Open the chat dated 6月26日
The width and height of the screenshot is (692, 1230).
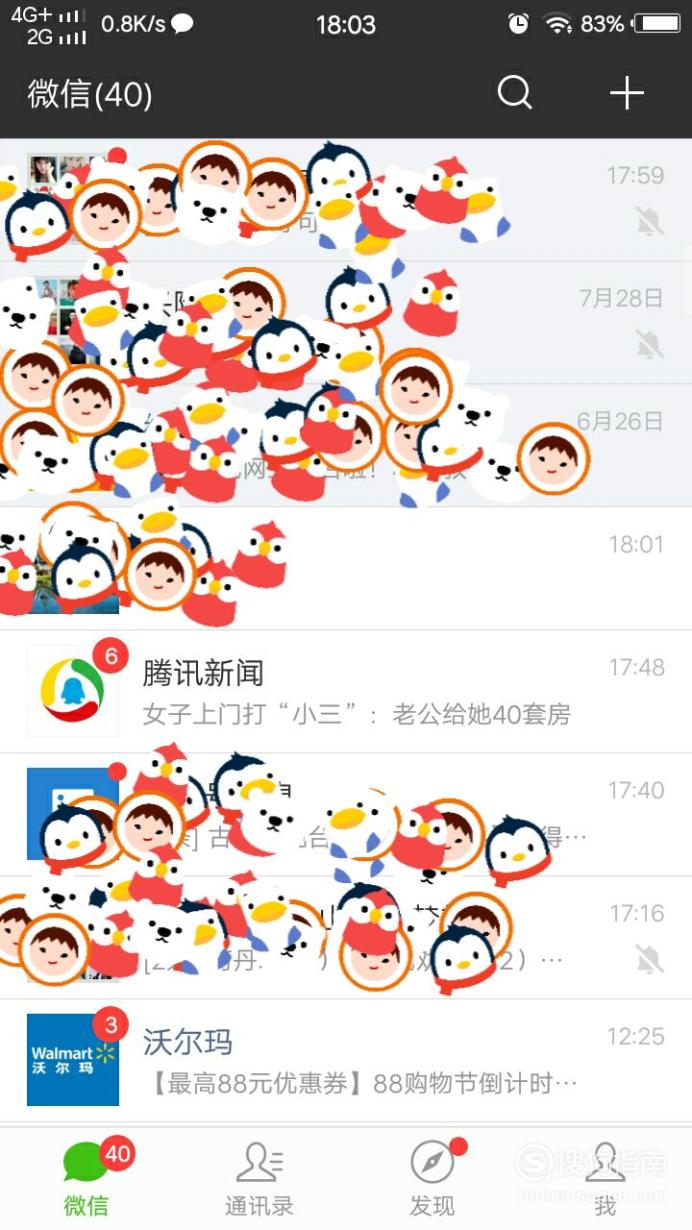pyautogui.click(x=346, y=446)
